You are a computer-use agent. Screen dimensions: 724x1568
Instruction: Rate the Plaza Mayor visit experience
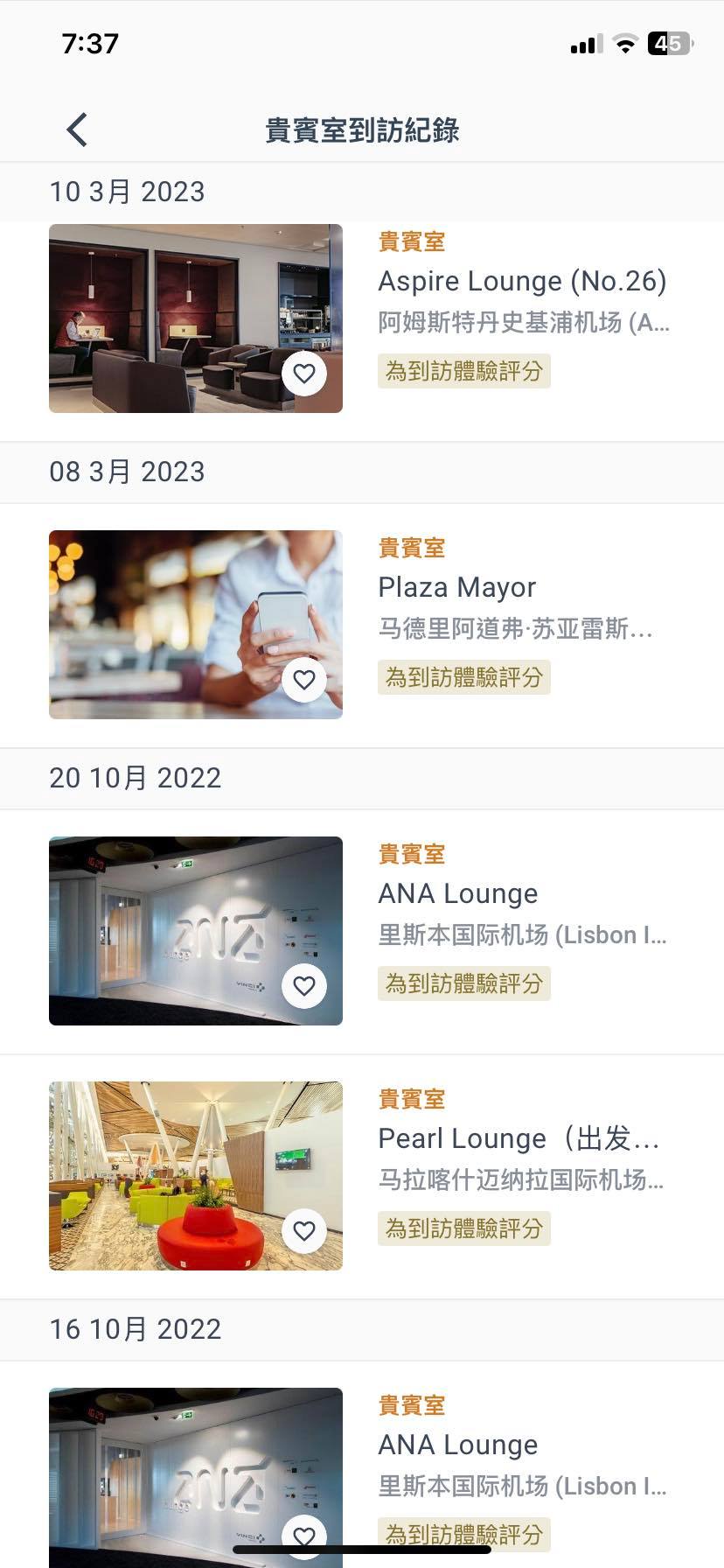click(x=464, y=677)
